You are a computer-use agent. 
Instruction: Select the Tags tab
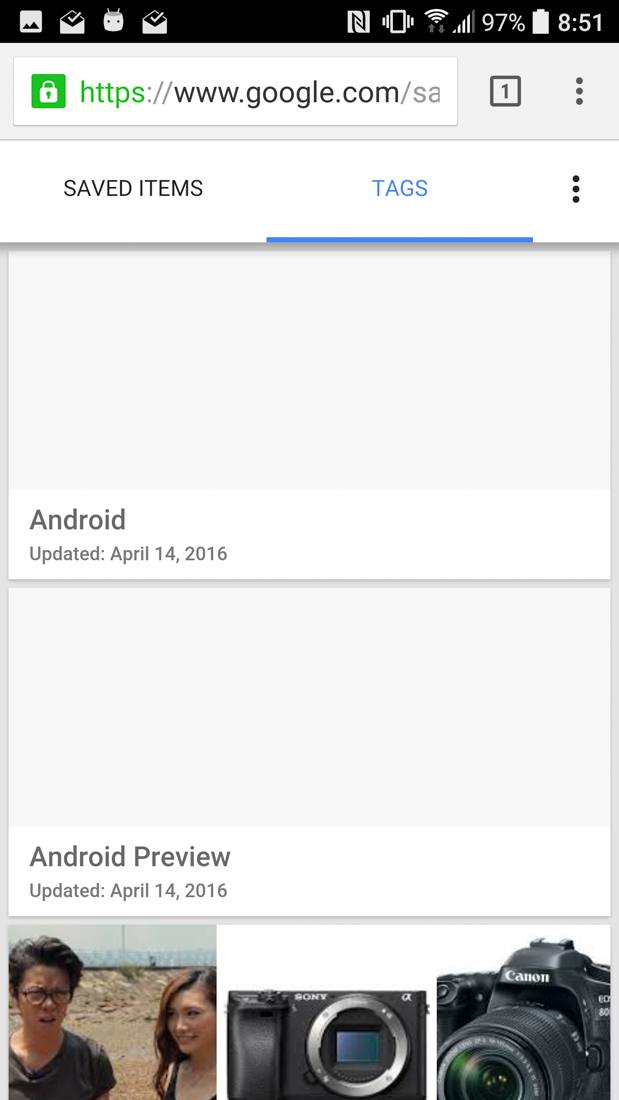[399, 189]
